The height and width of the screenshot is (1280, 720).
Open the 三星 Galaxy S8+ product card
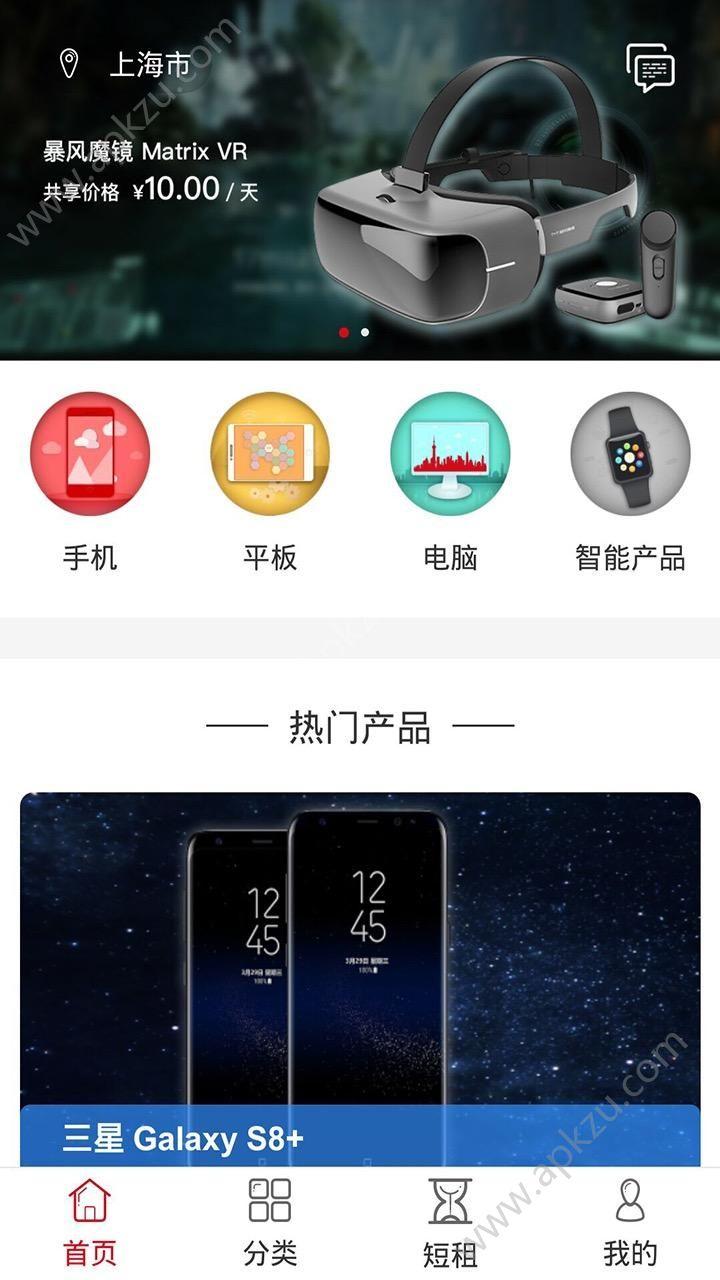click(x=360, y=980)
